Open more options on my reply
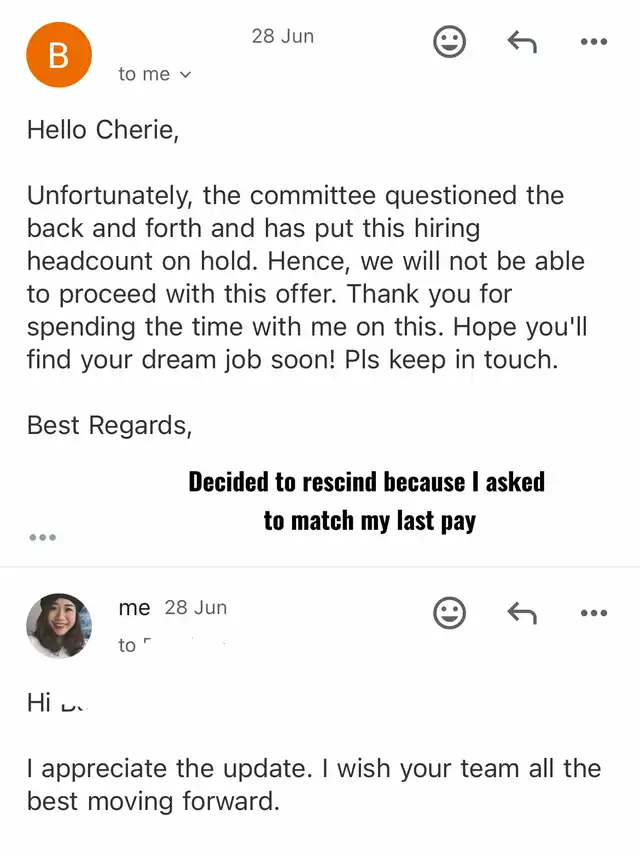Screen dimensions: 640x856 (594, 613)
